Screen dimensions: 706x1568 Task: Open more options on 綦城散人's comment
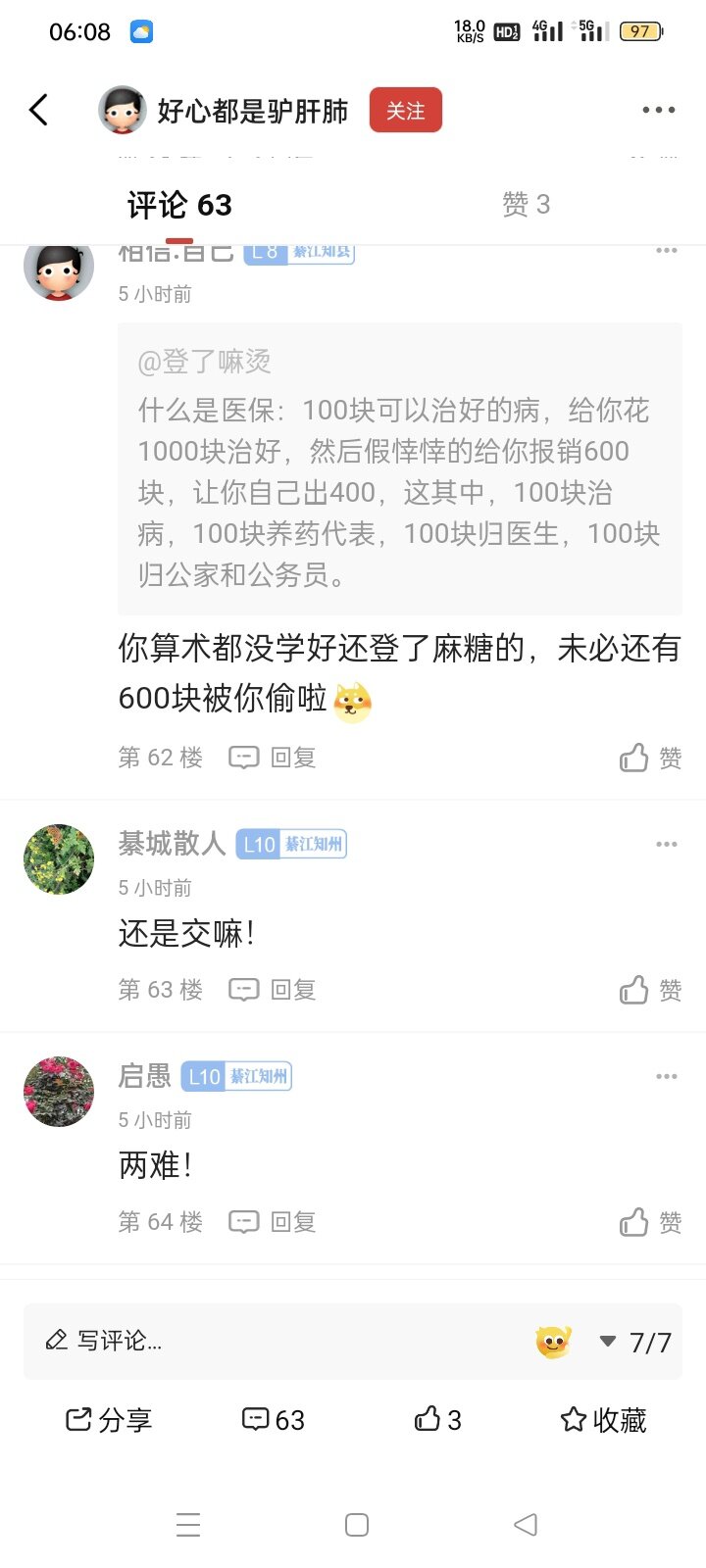[x=666, y=844]
